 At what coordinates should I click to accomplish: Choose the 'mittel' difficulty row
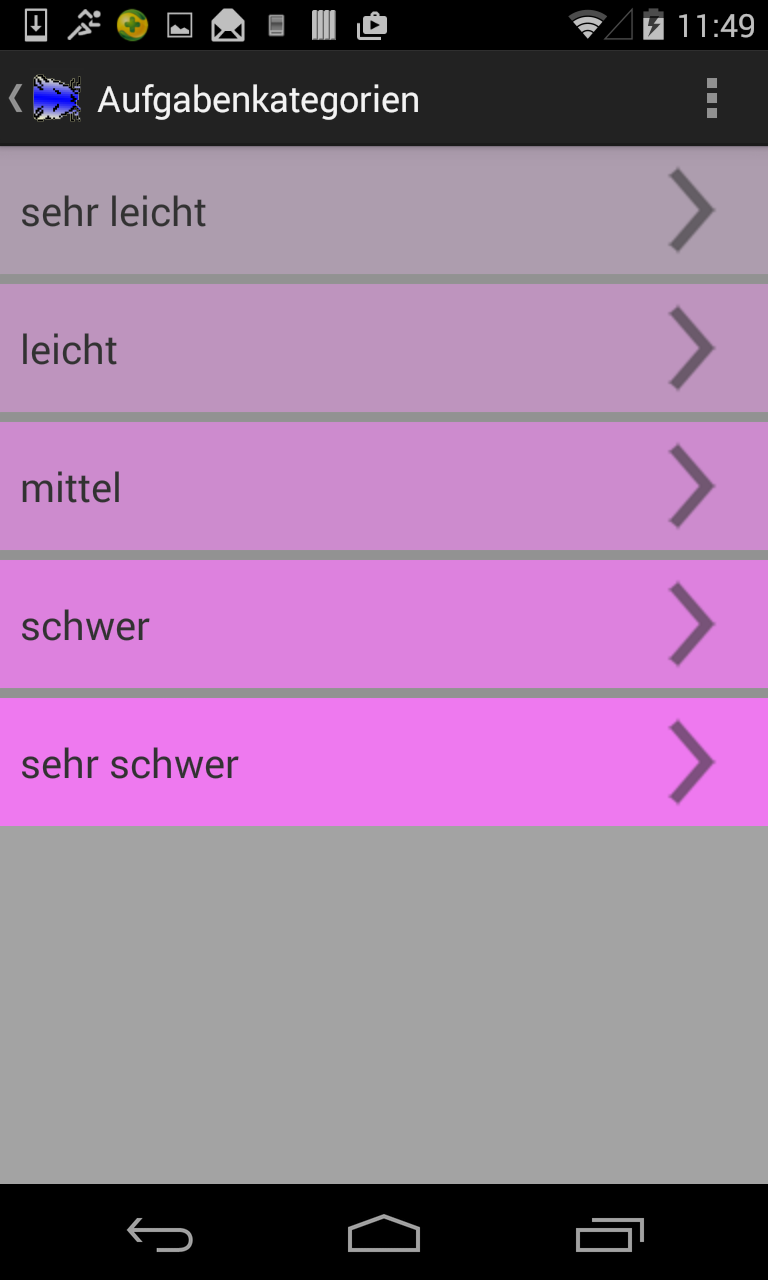click(384, 487)
